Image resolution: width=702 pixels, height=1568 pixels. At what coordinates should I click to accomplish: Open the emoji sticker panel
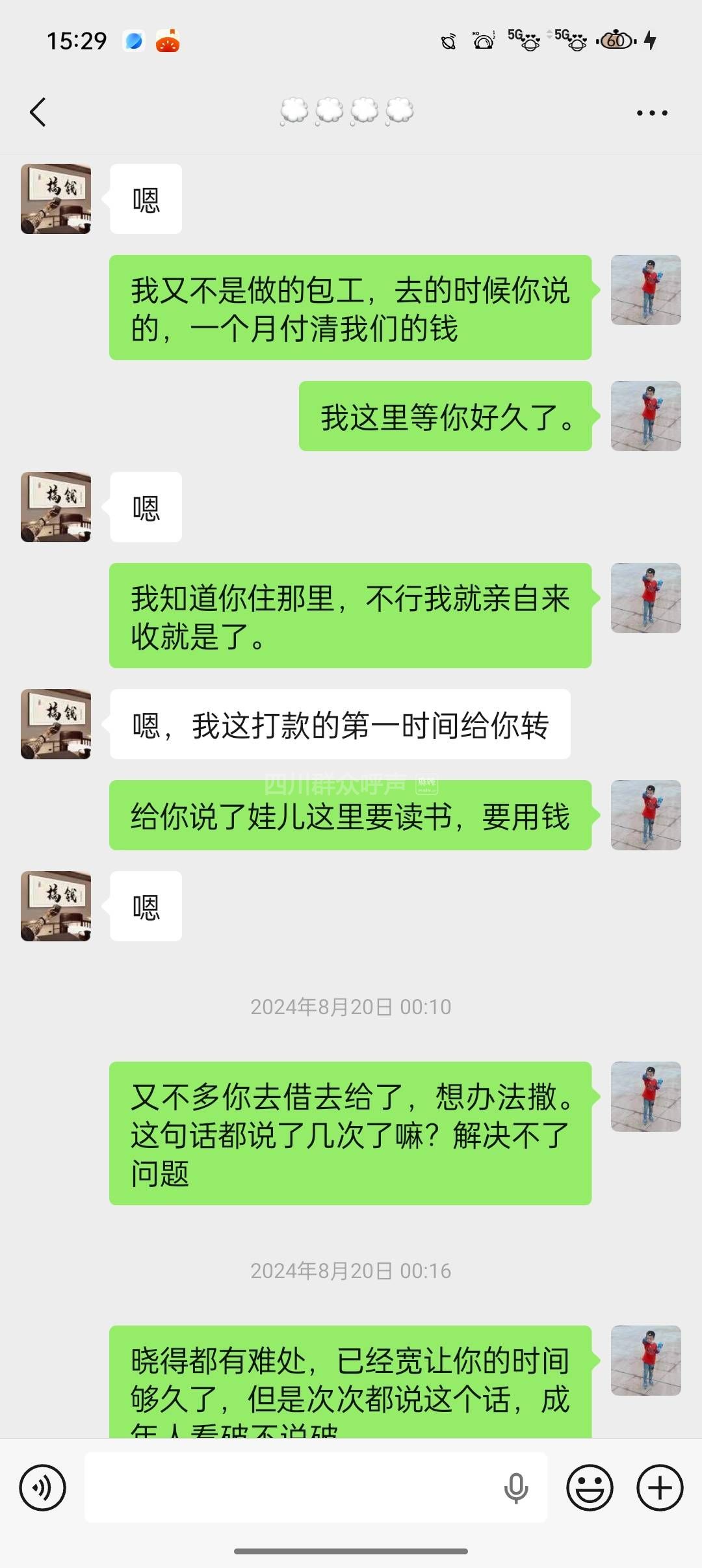[590, 1487]
